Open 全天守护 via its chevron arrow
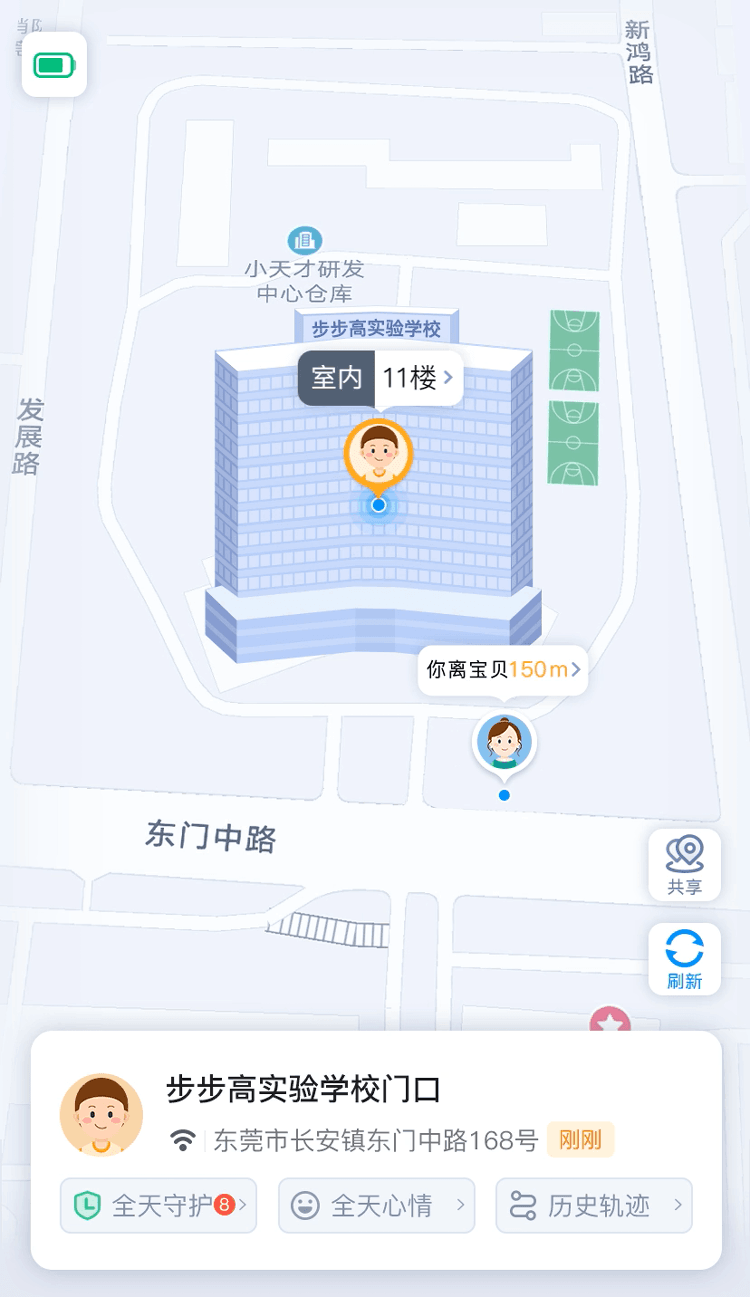Screen dimensions: 750x1297 coord(240,1206)
